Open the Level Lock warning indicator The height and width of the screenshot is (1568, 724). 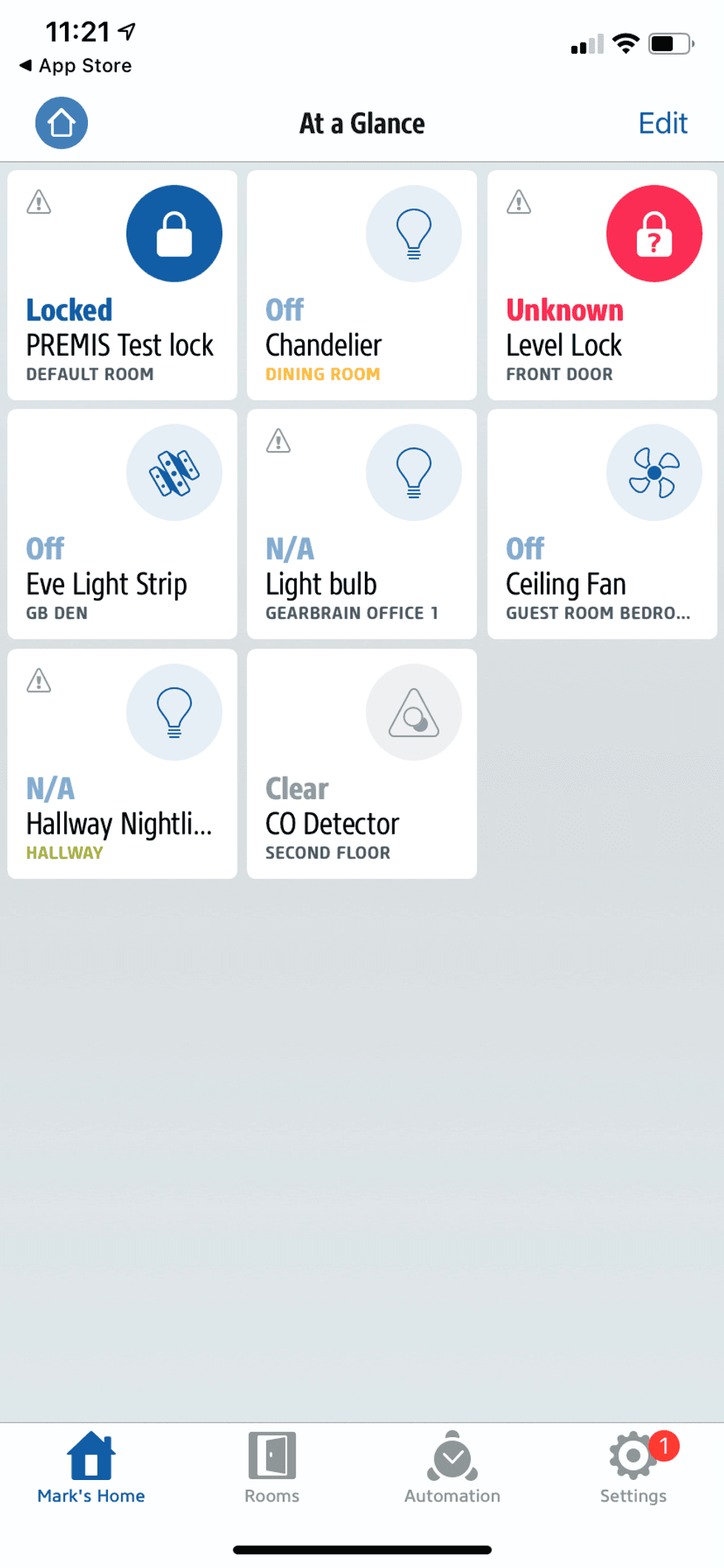[x=519, y=203]
